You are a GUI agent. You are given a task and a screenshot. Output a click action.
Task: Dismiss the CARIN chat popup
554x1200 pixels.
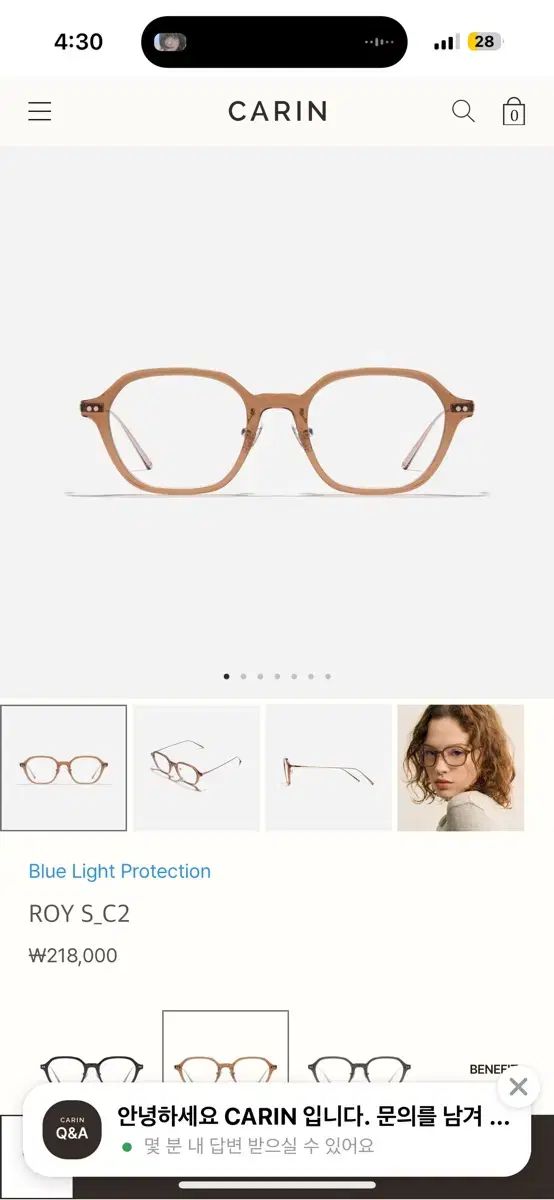coord(518,1086)
